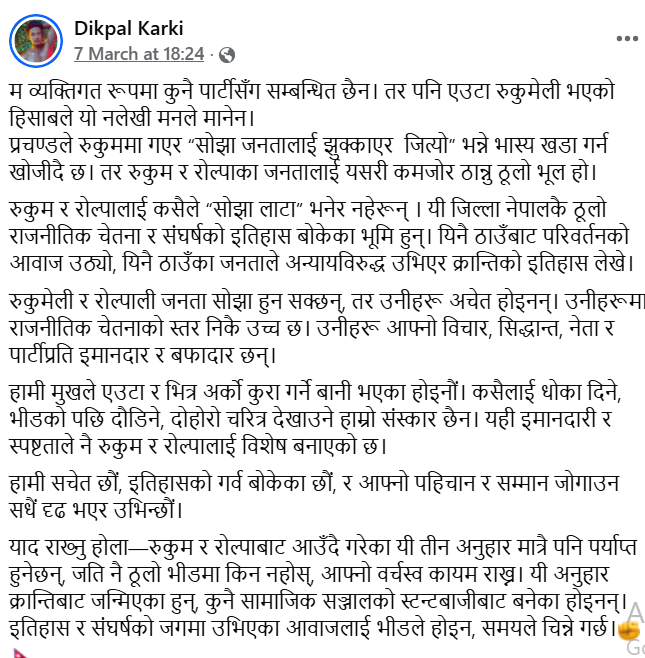The width and height of the screenshot is (645, 658).
Task: Open the post's three-dot options menu
Action: coord(627,39)
